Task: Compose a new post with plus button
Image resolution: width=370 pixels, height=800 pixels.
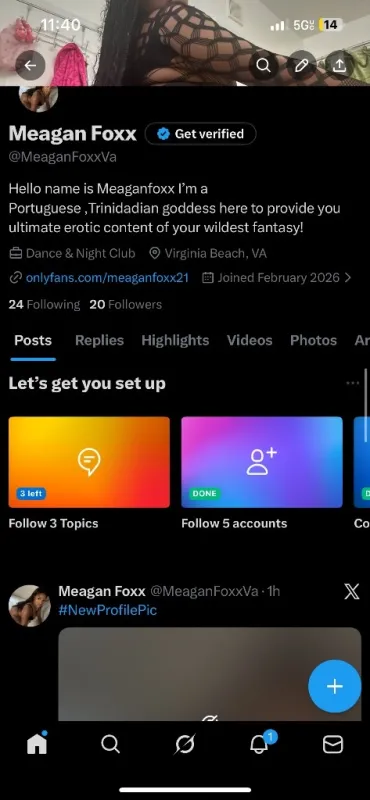Action: click(335, 686)
